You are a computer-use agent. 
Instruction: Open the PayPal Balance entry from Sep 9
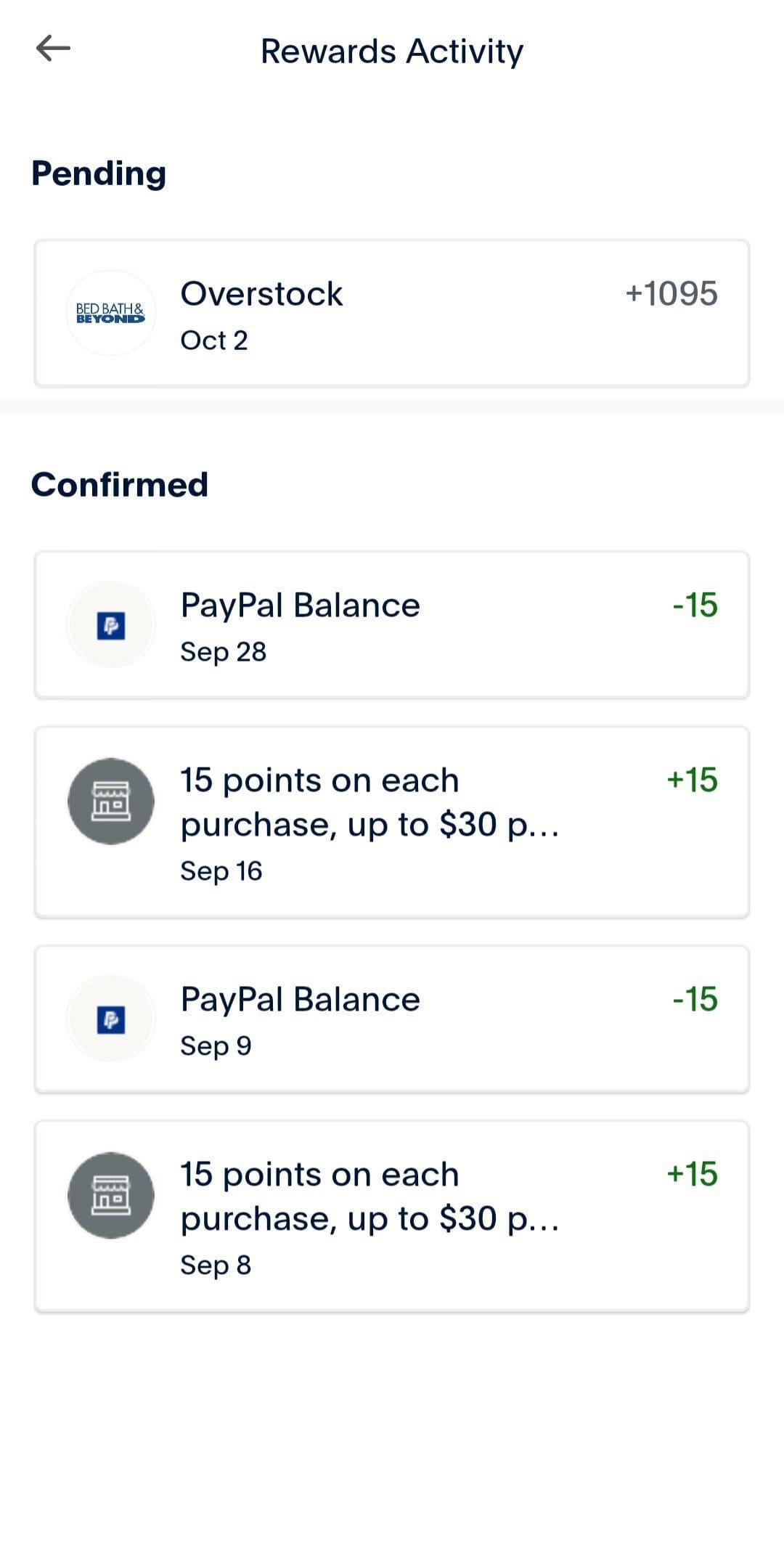pyautogui.click(x=392, y=1019)
